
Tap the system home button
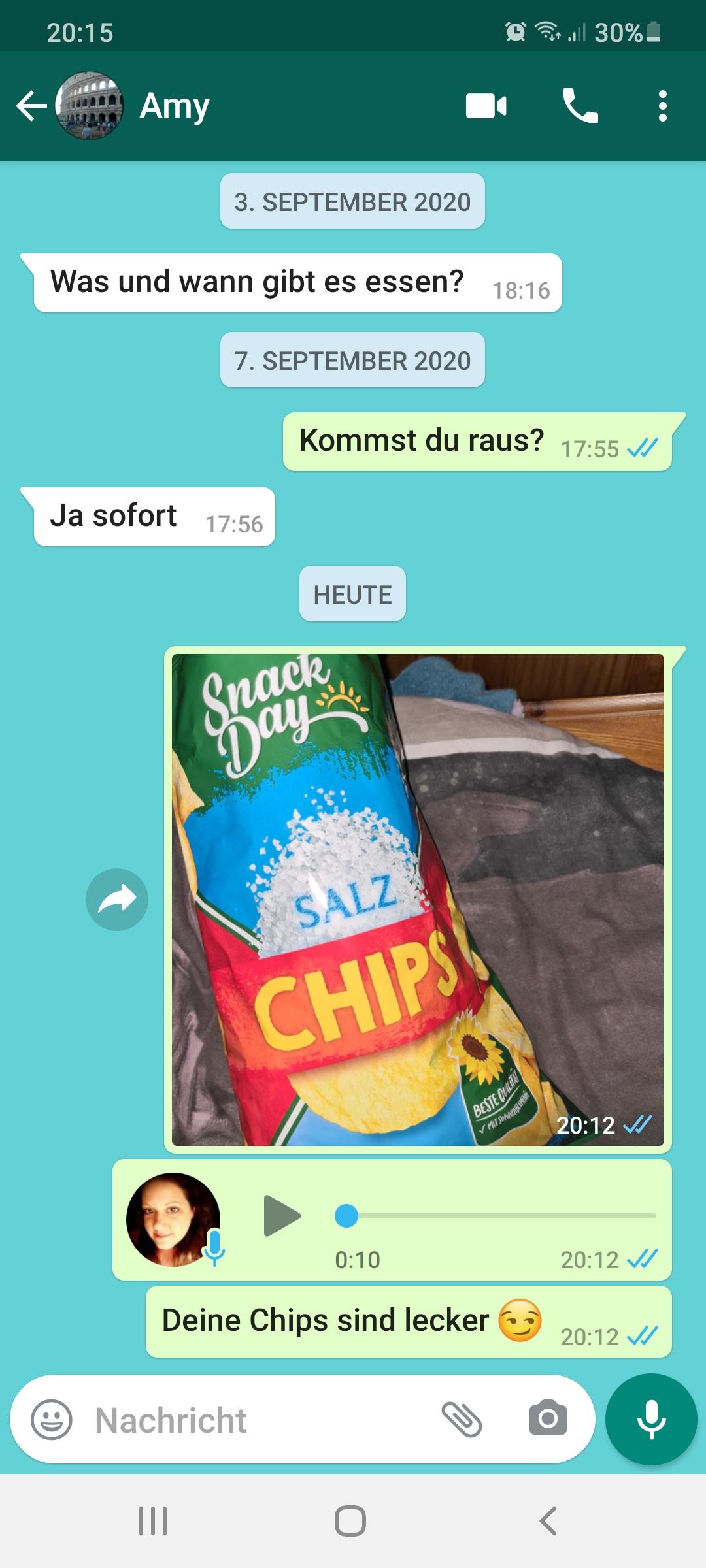pos(350,1520)
